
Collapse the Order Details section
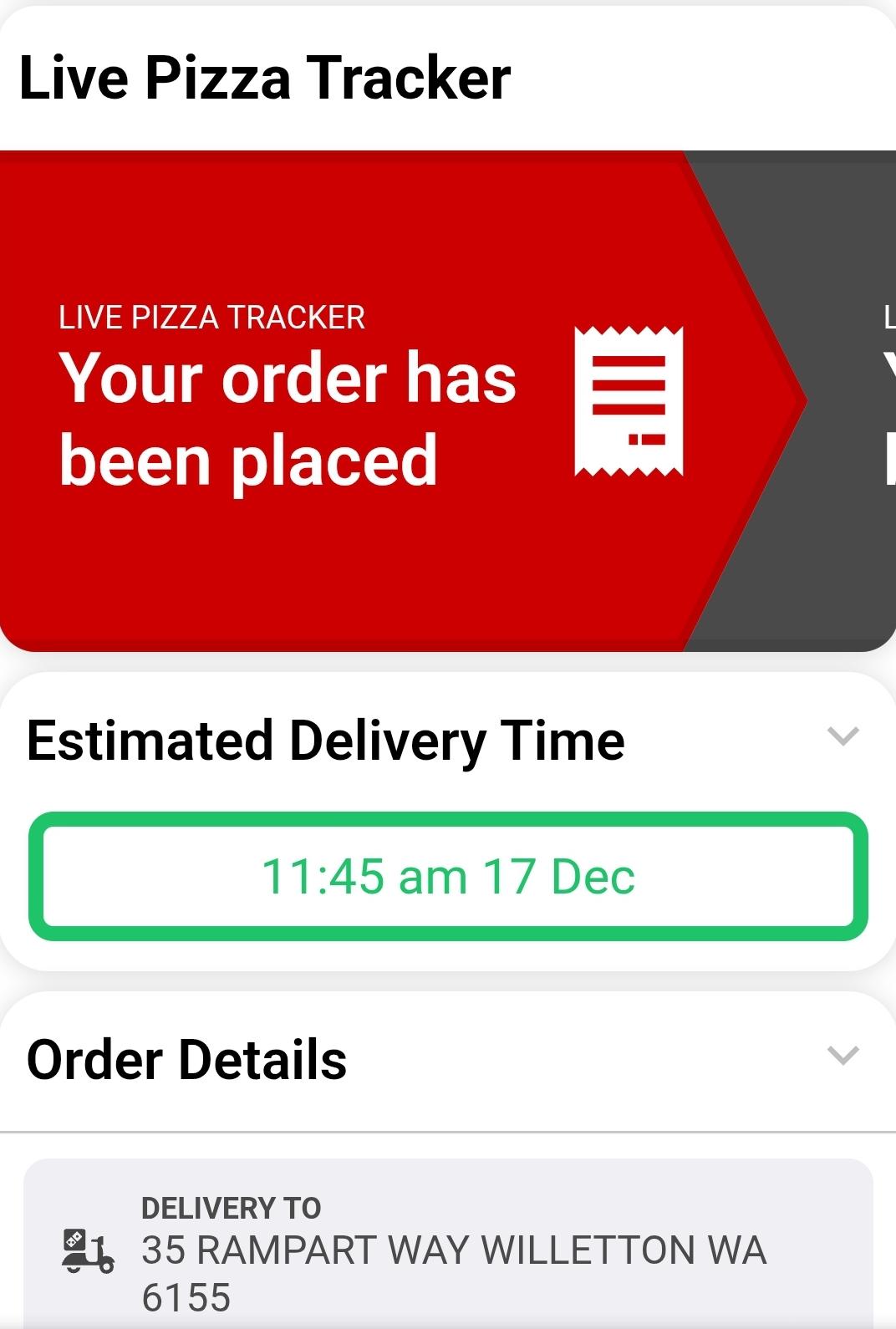point(842,1056)
